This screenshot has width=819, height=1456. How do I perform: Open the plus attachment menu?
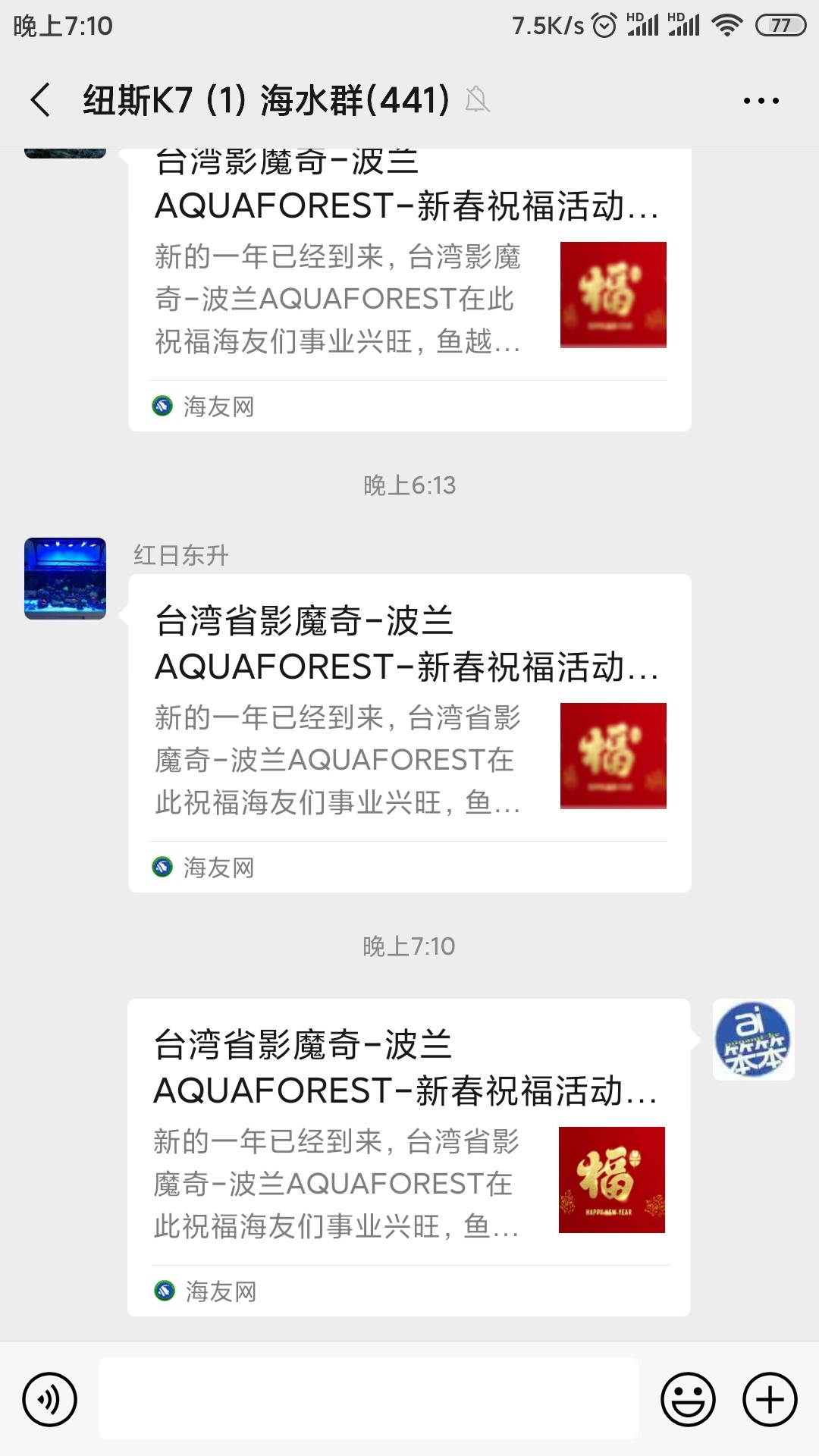click(x=770, y=1399)
